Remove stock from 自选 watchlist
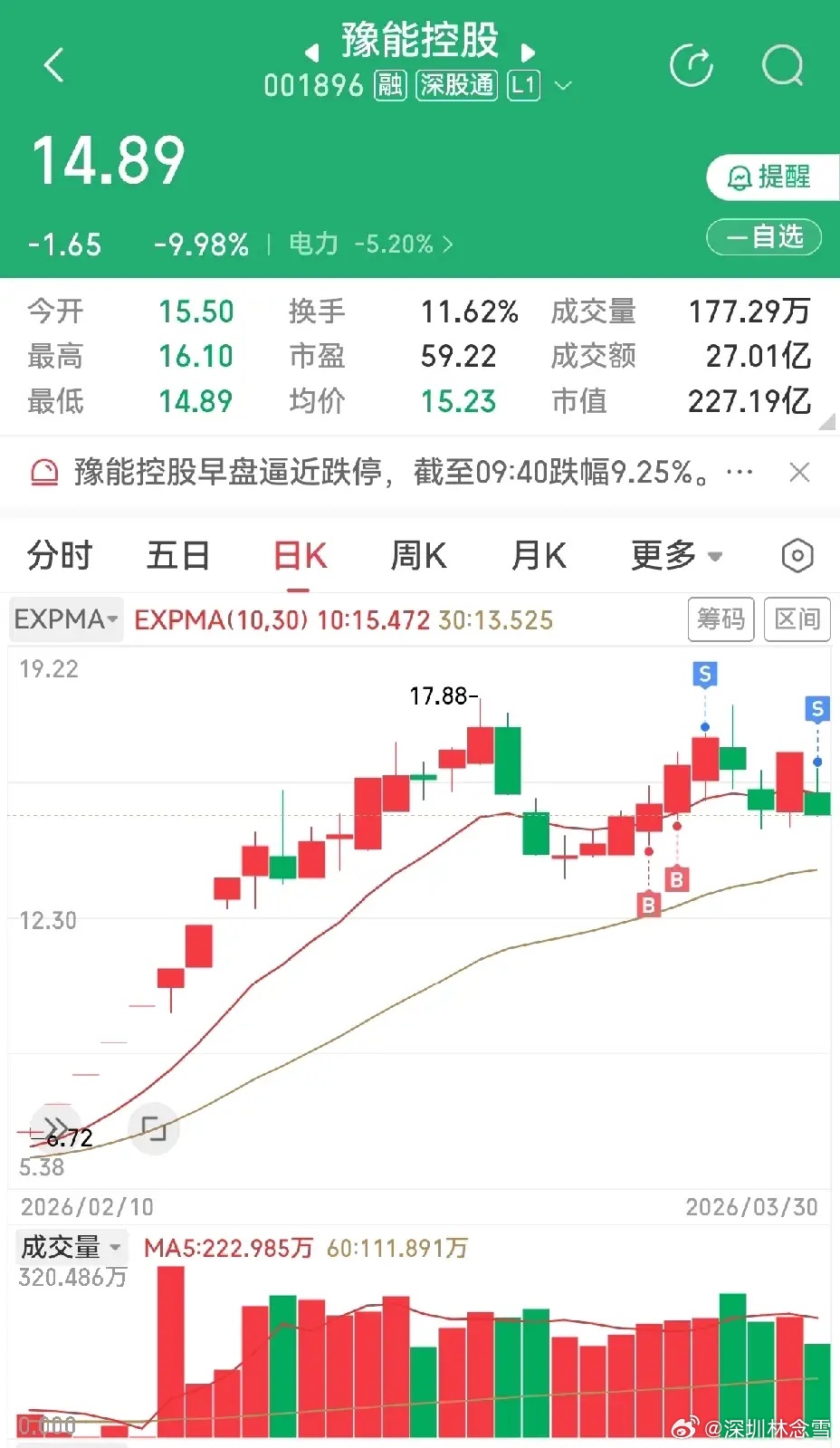 764,237
